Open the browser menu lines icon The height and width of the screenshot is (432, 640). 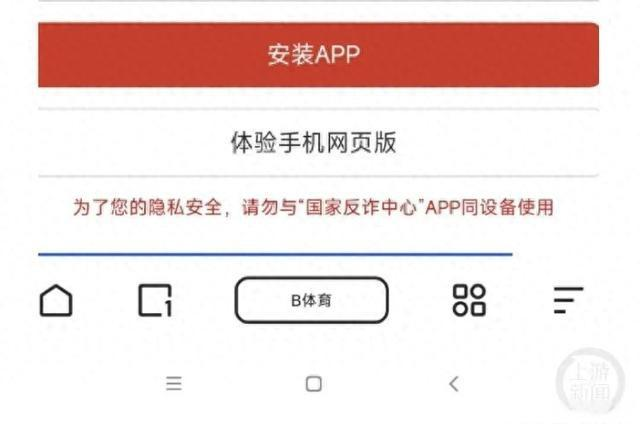click(x=568, y=300)
